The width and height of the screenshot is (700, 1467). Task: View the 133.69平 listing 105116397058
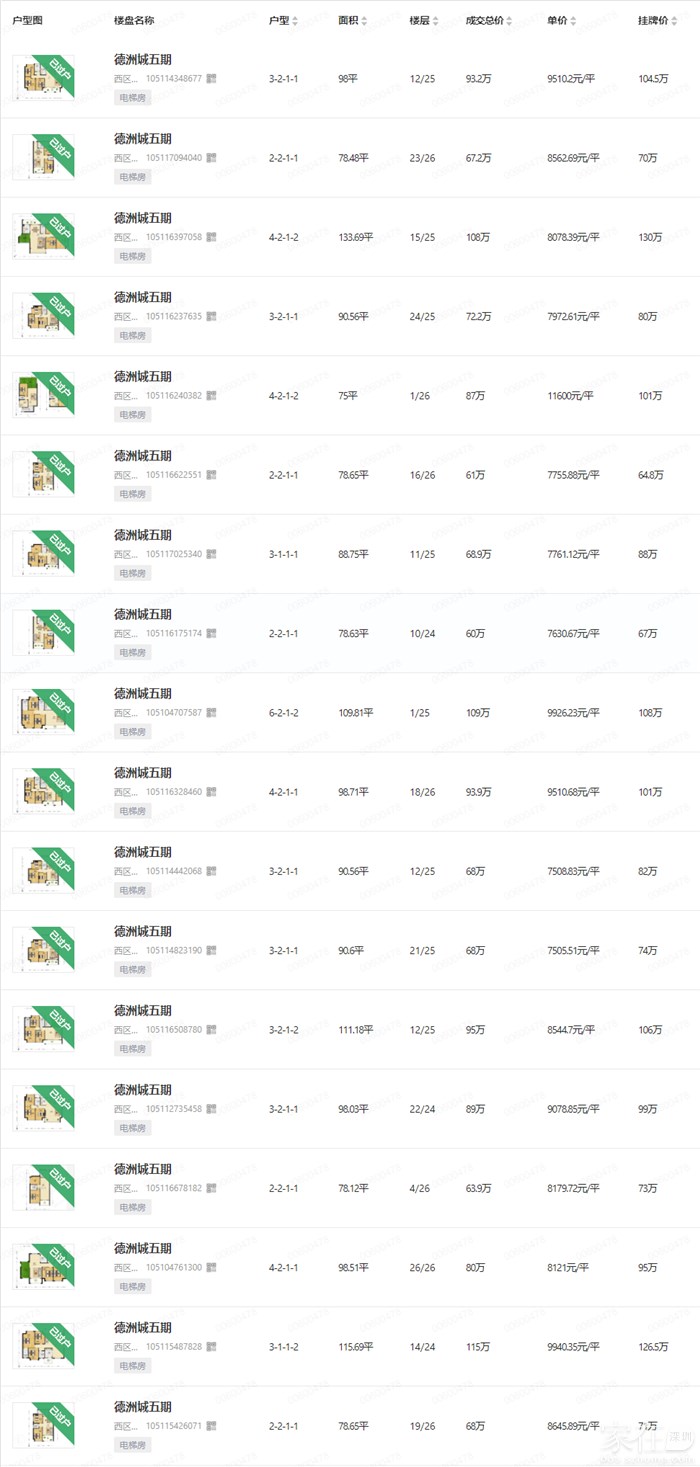[x=142, y=218]
